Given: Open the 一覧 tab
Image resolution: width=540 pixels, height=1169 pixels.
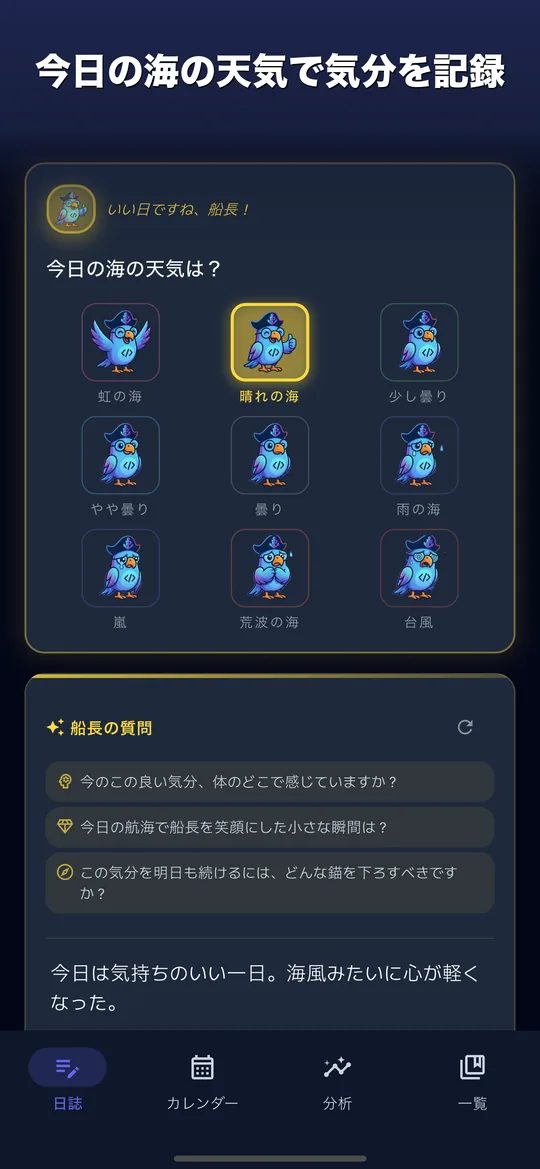Looking at the screenshot, I should [472, 1080].
